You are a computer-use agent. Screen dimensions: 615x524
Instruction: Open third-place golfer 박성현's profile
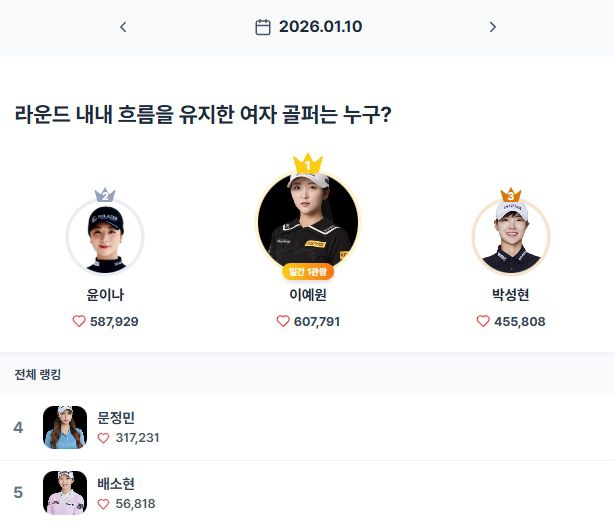pos(511,237)
